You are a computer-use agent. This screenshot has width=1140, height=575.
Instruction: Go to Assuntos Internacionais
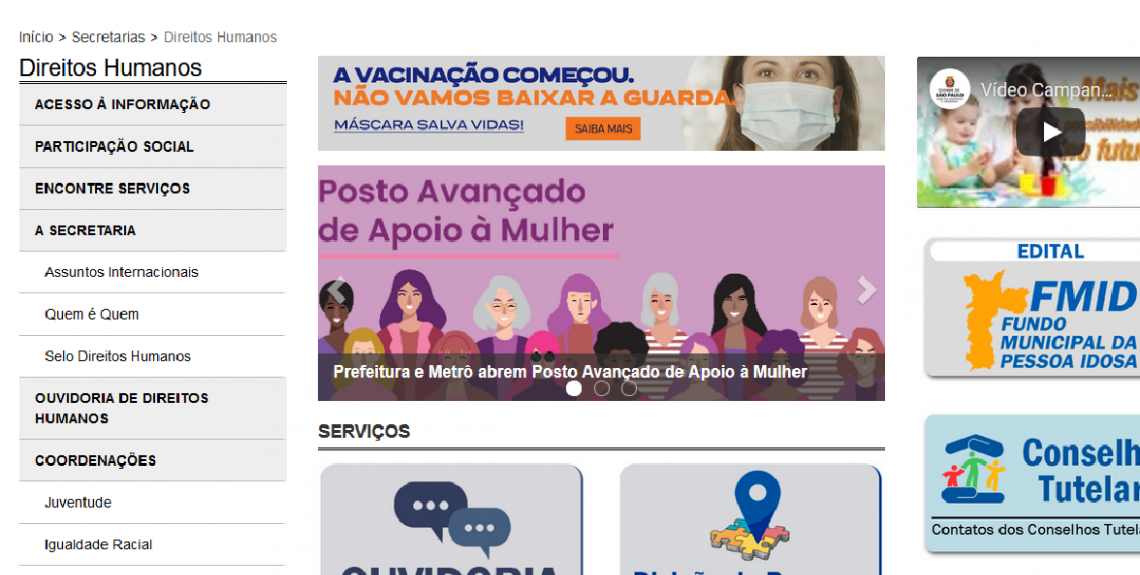tap(121, 272)
